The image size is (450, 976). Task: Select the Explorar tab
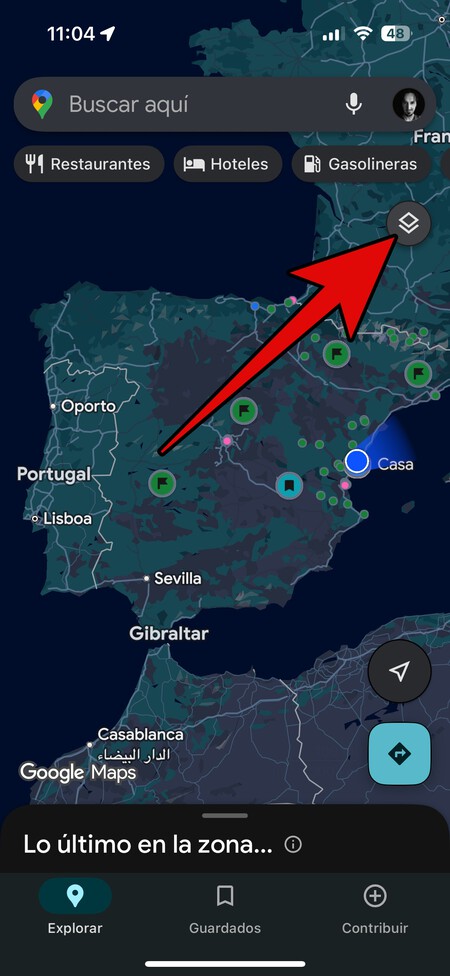(x=75, y=910)
